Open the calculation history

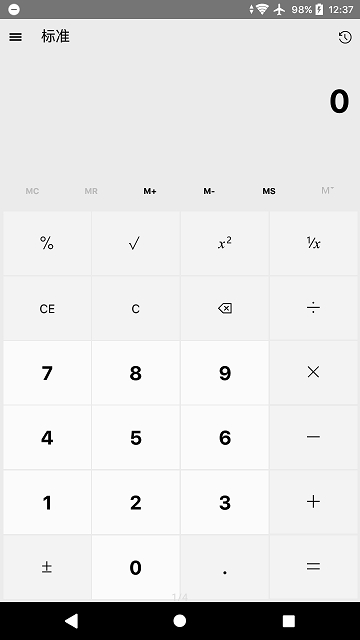(x=345, y=38)
